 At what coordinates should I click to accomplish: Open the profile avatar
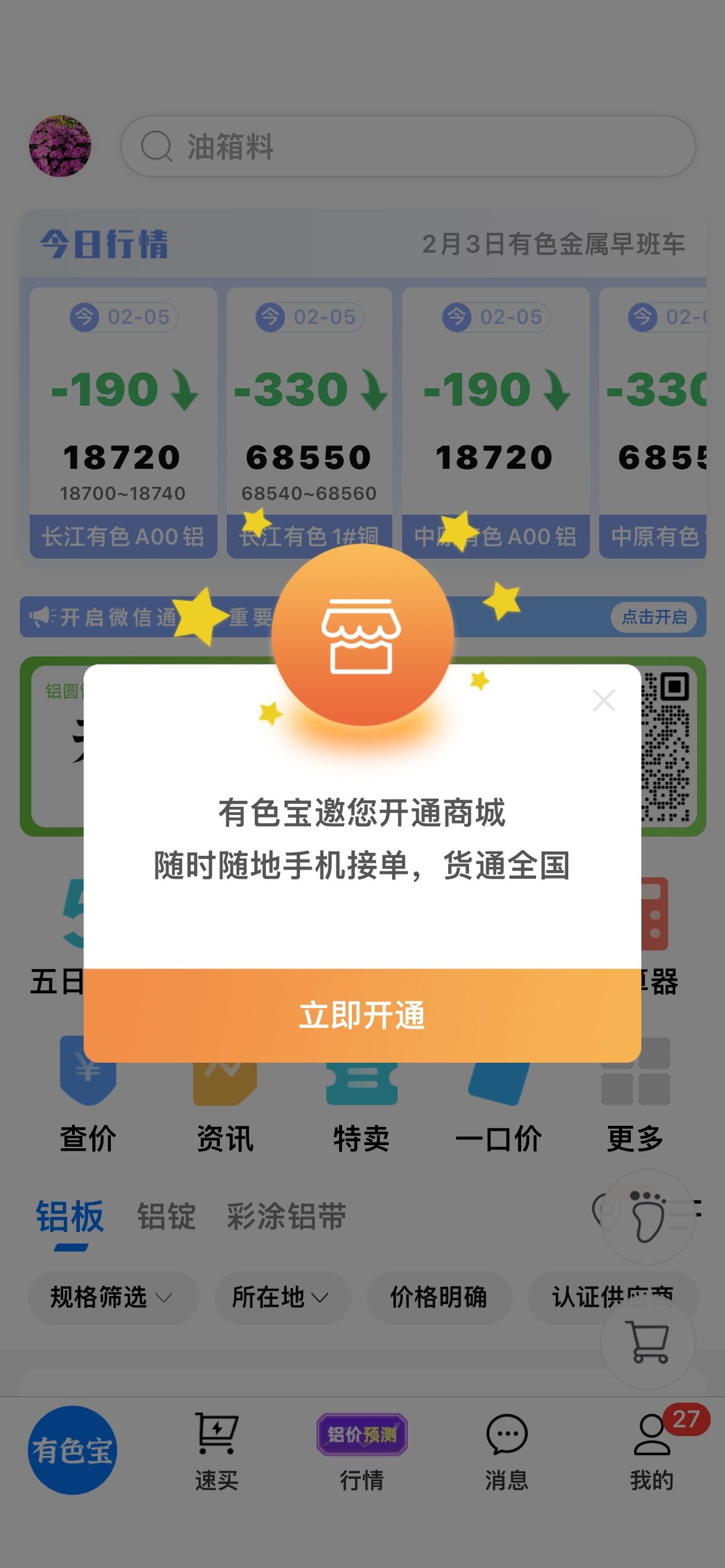pyautogui.click(x=60, y=146)
